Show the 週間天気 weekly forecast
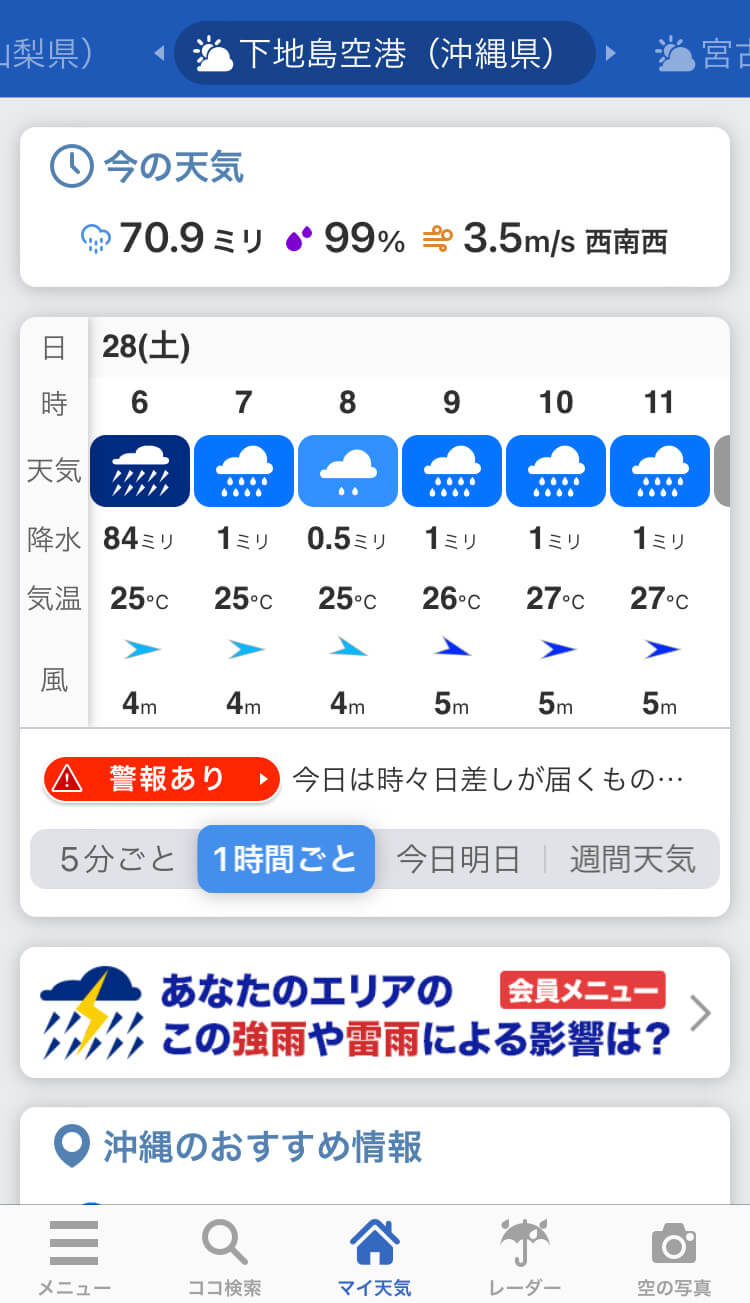 coord(632,859)
